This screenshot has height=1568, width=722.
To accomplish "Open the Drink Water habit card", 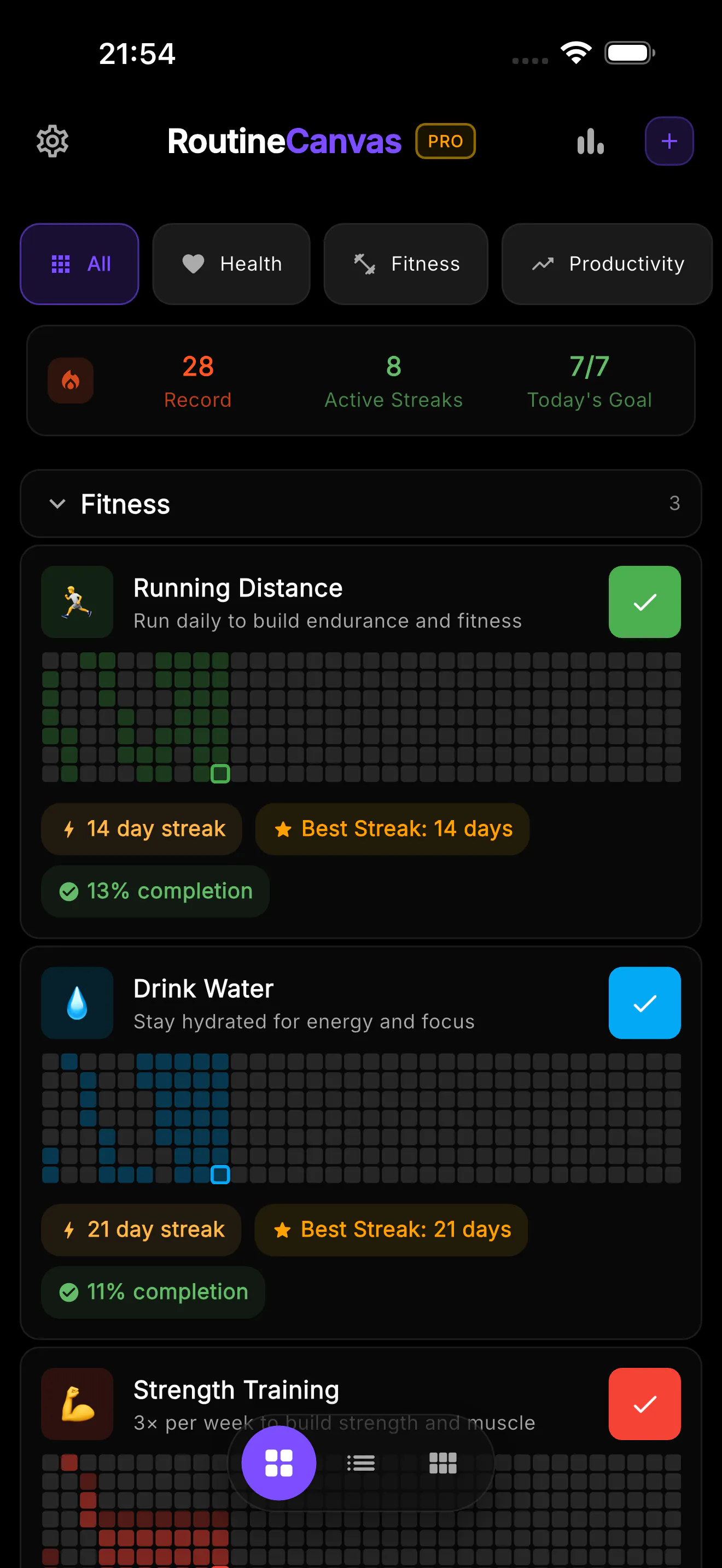I will coord(361,1143).
